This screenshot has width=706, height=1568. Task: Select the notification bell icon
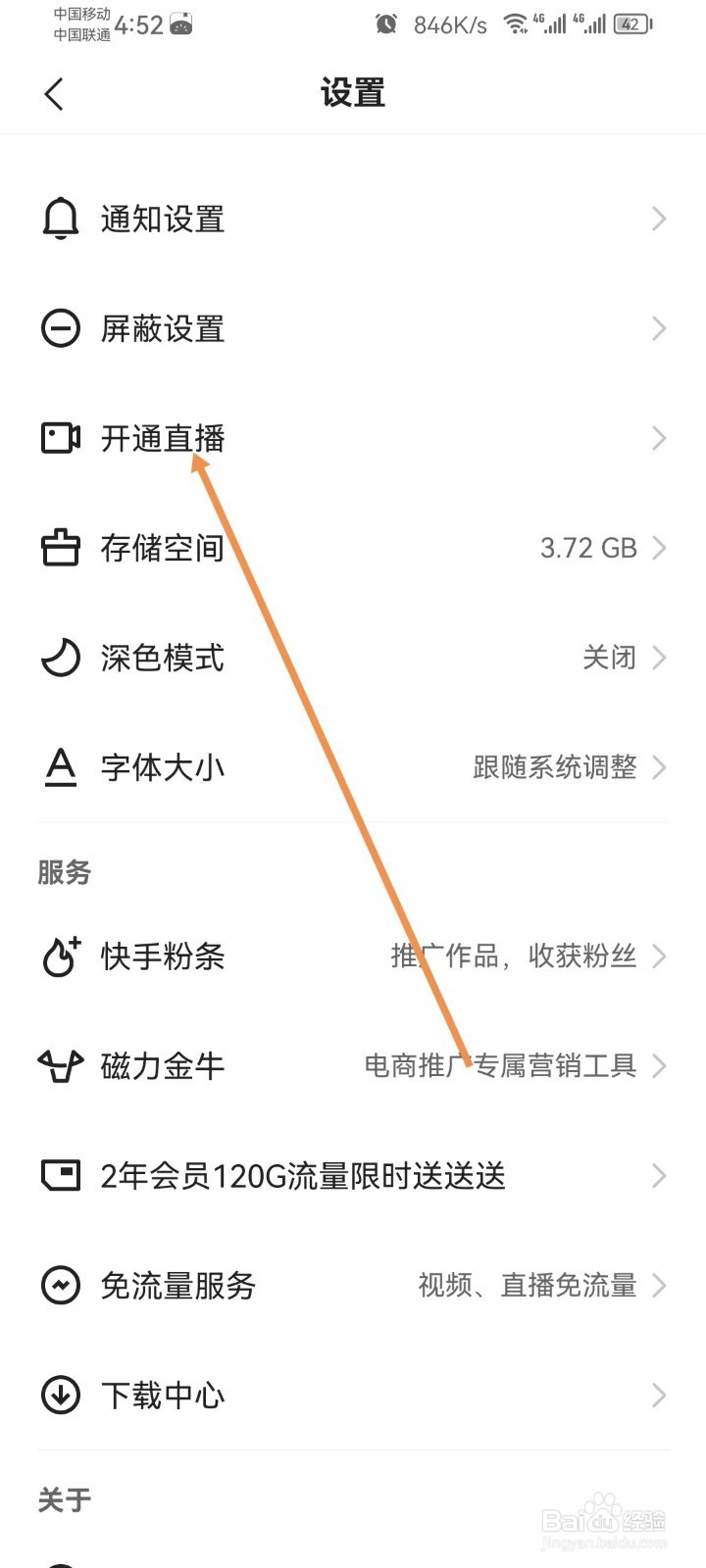[60, 219]
